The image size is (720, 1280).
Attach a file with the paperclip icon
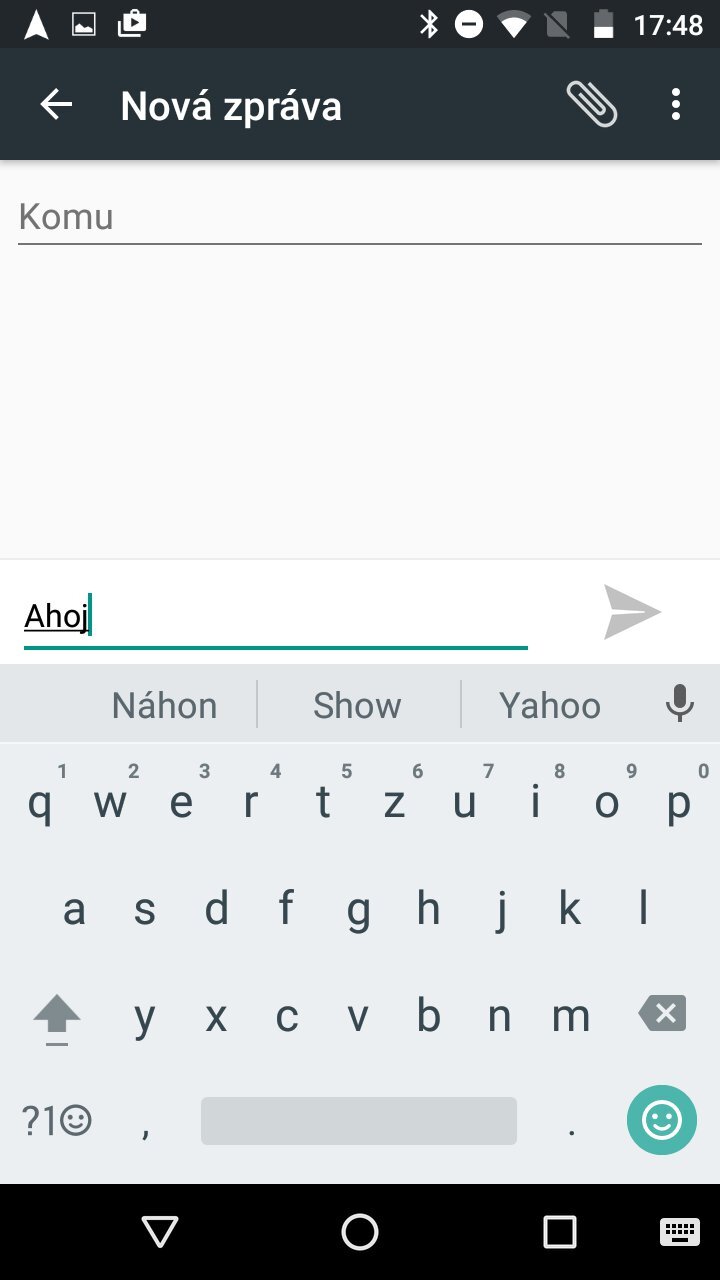click(592, 104)
